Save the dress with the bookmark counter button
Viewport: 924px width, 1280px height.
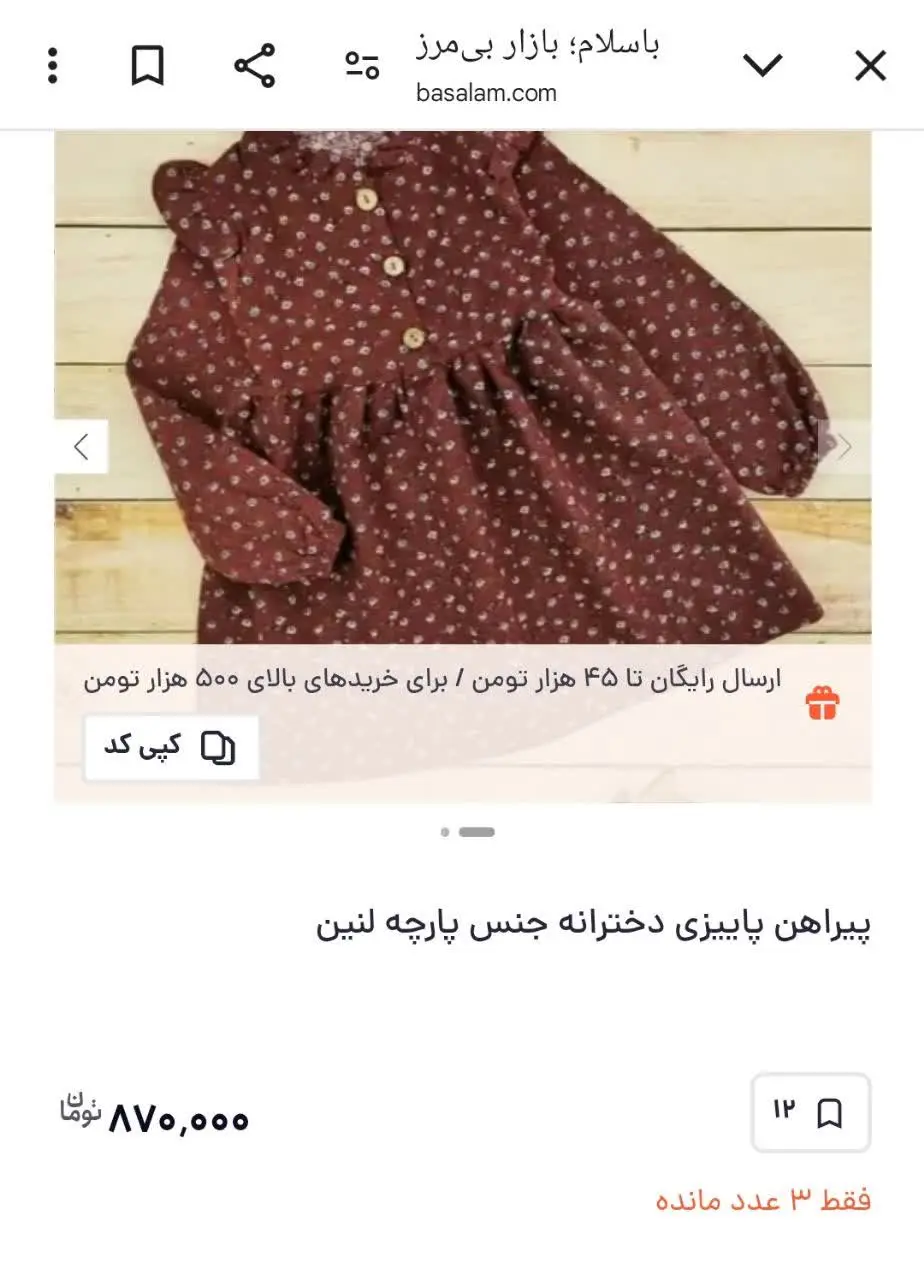click(x=810, y=1112)
